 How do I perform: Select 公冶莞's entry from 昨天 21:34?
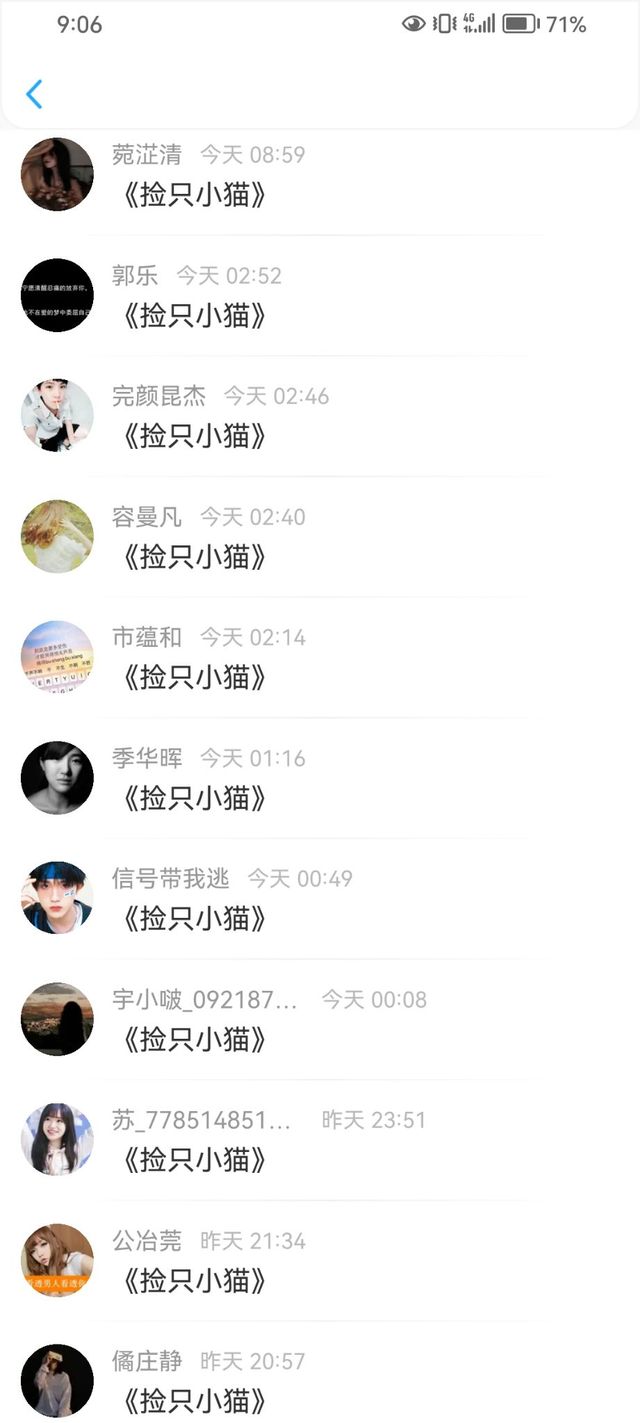pos(195,1280)
